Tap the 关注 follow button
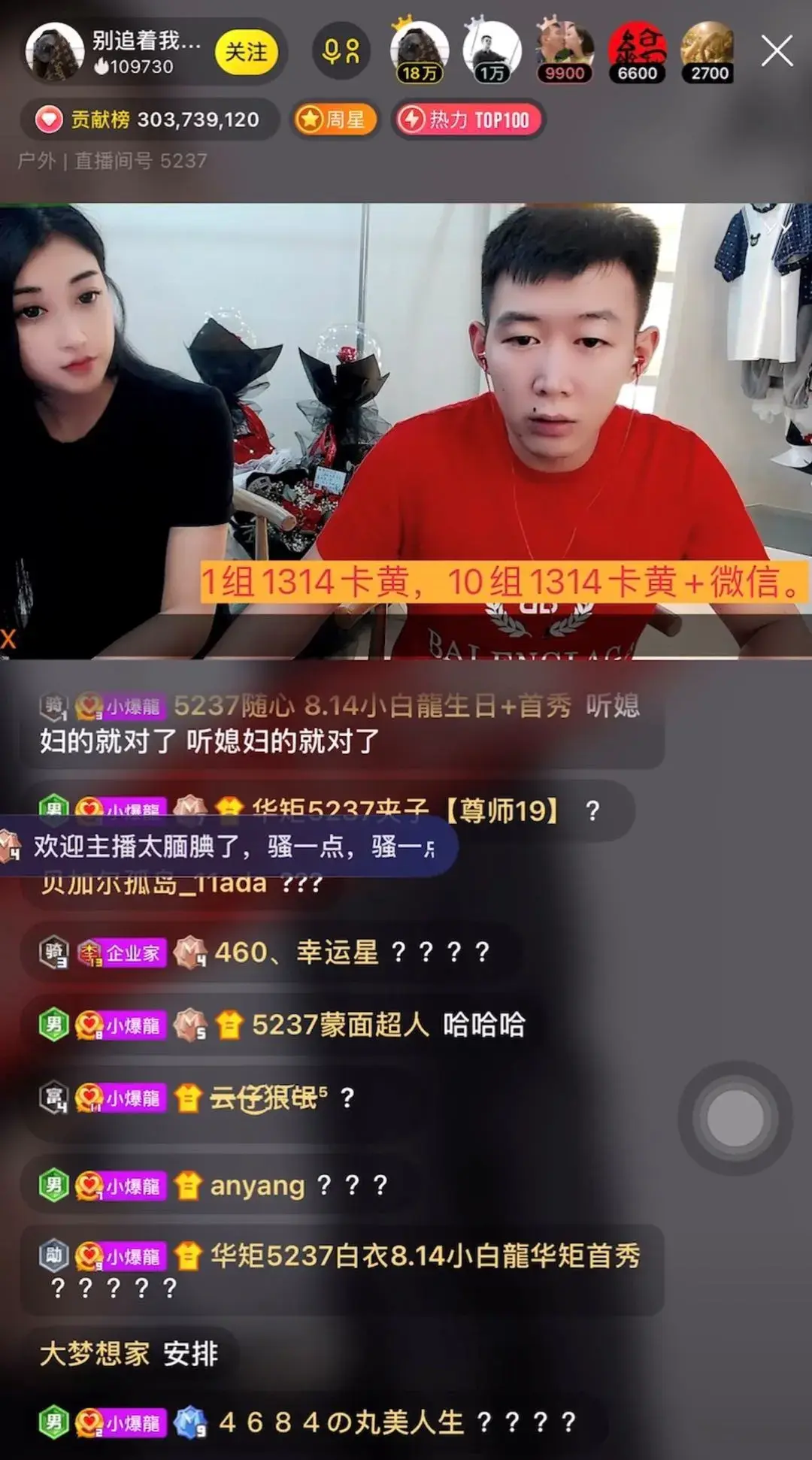The height and width of the screenshot is (1460, 812). (246, 52)
